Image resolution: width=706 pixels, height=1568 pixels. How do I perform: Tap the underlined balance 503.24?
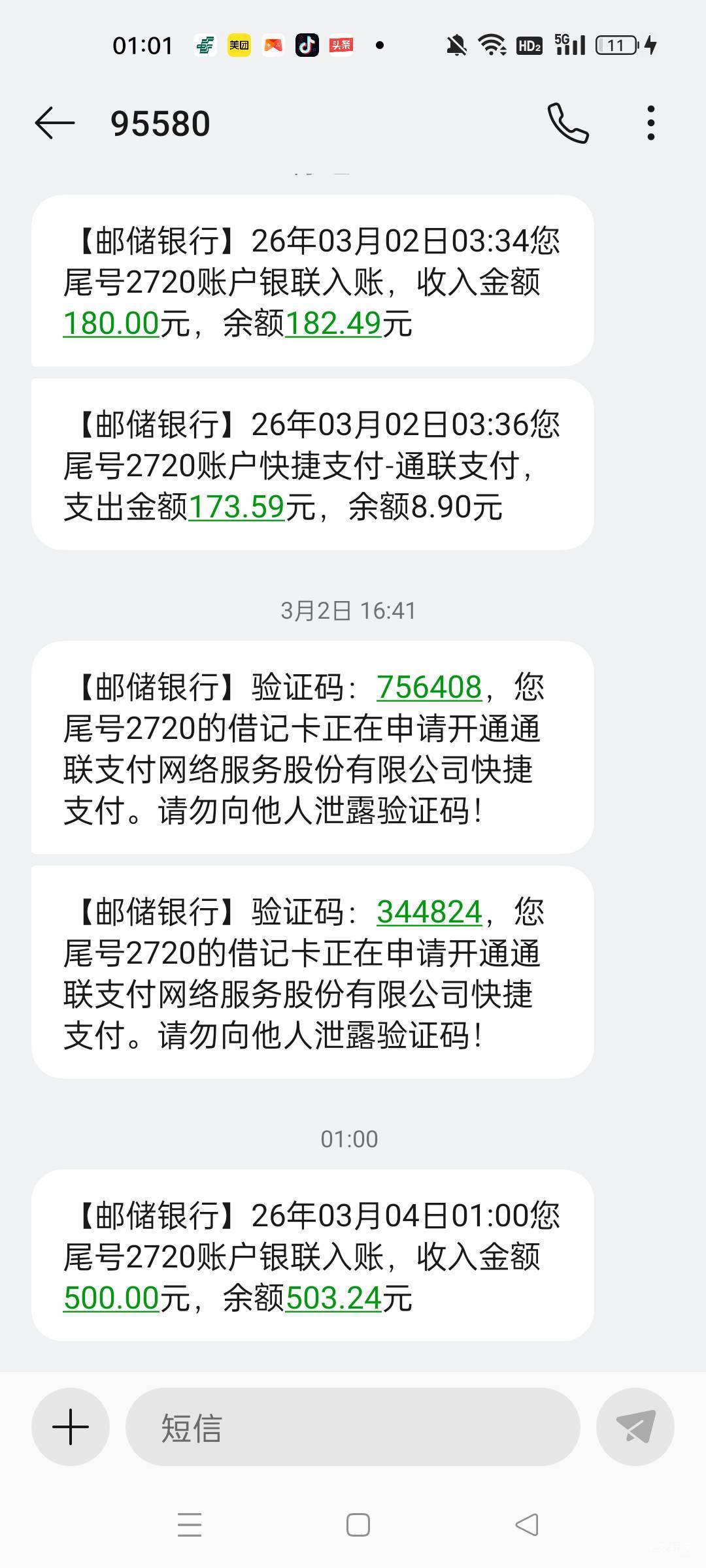click(333, 1298)
